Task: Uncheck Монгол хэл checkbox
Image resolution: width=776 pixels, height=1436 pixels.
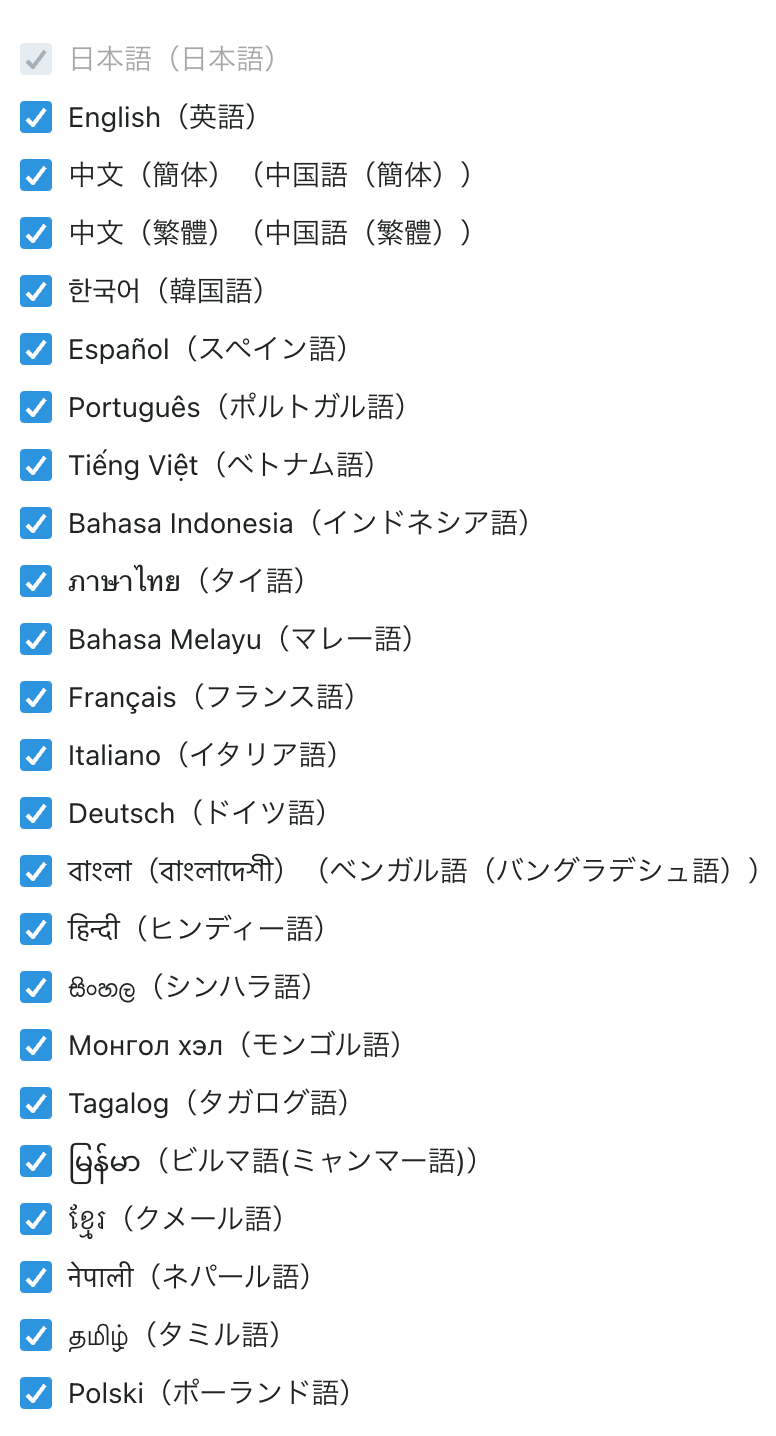Action: [x=36, y=1046]
